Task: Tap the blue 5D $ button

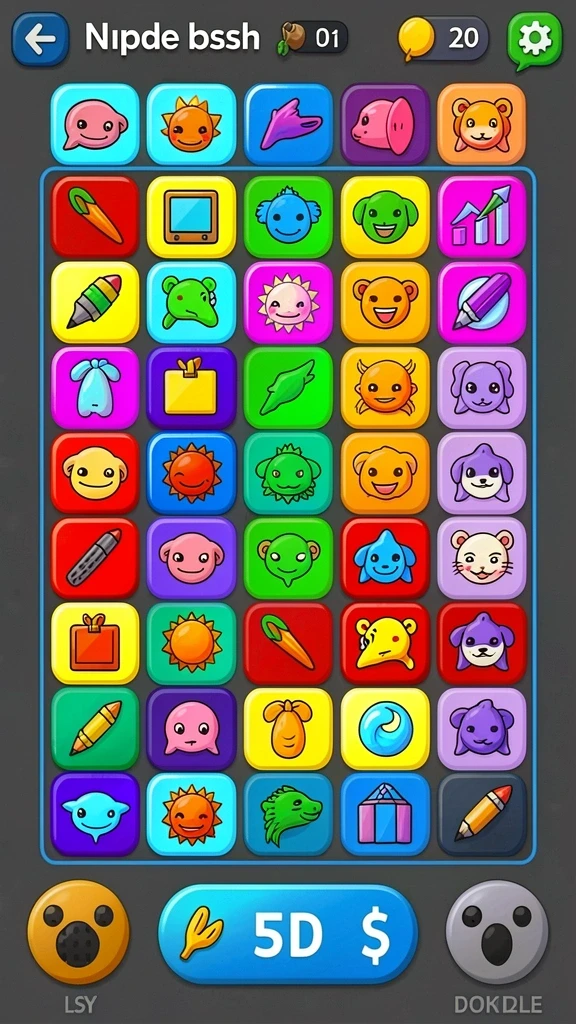Action: tap(287, 935)
